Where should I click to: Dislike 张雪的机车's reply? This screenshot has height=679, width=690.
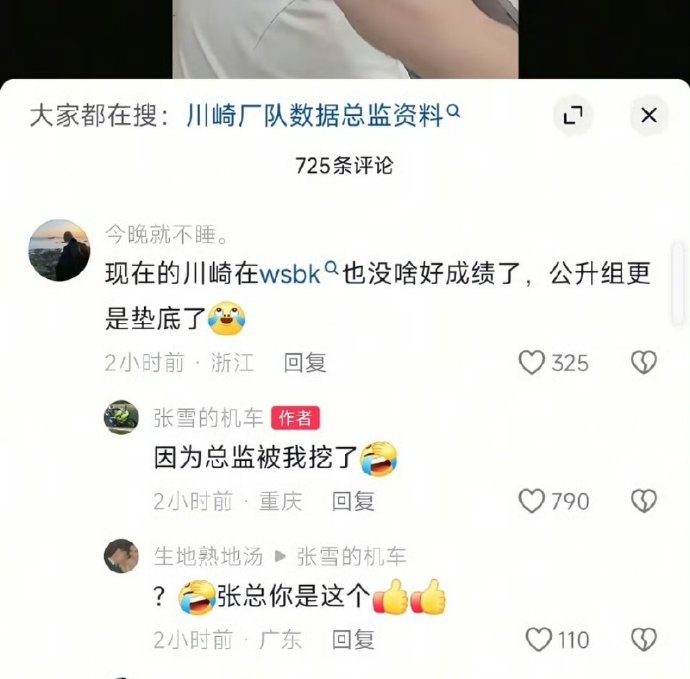644,501
